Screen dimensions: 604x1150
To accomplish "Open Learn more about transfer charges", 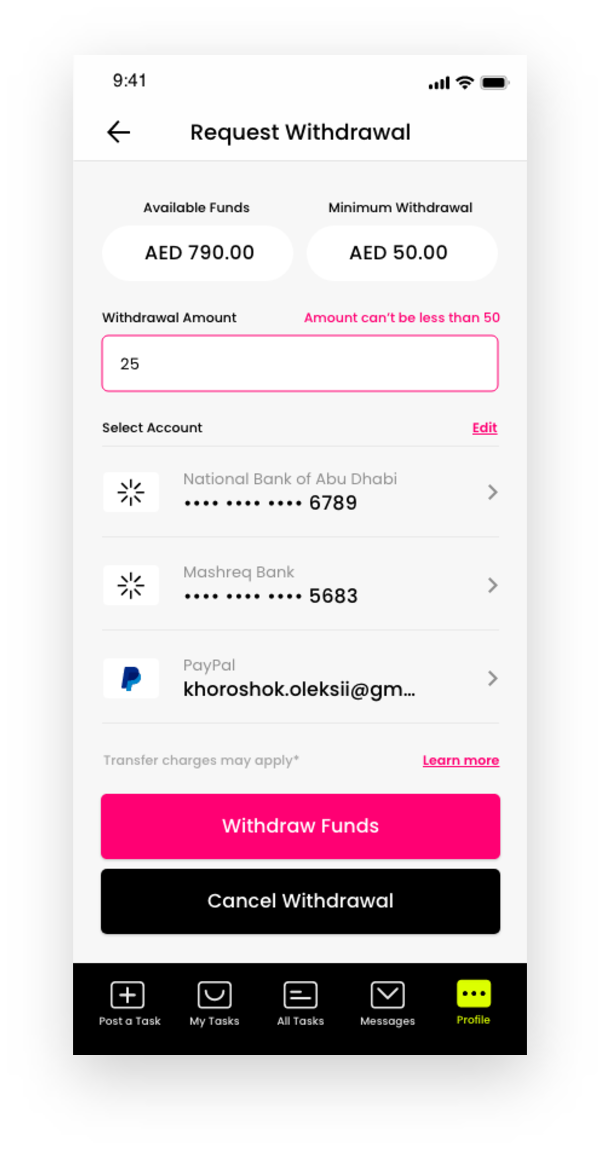I will point(461,761).
